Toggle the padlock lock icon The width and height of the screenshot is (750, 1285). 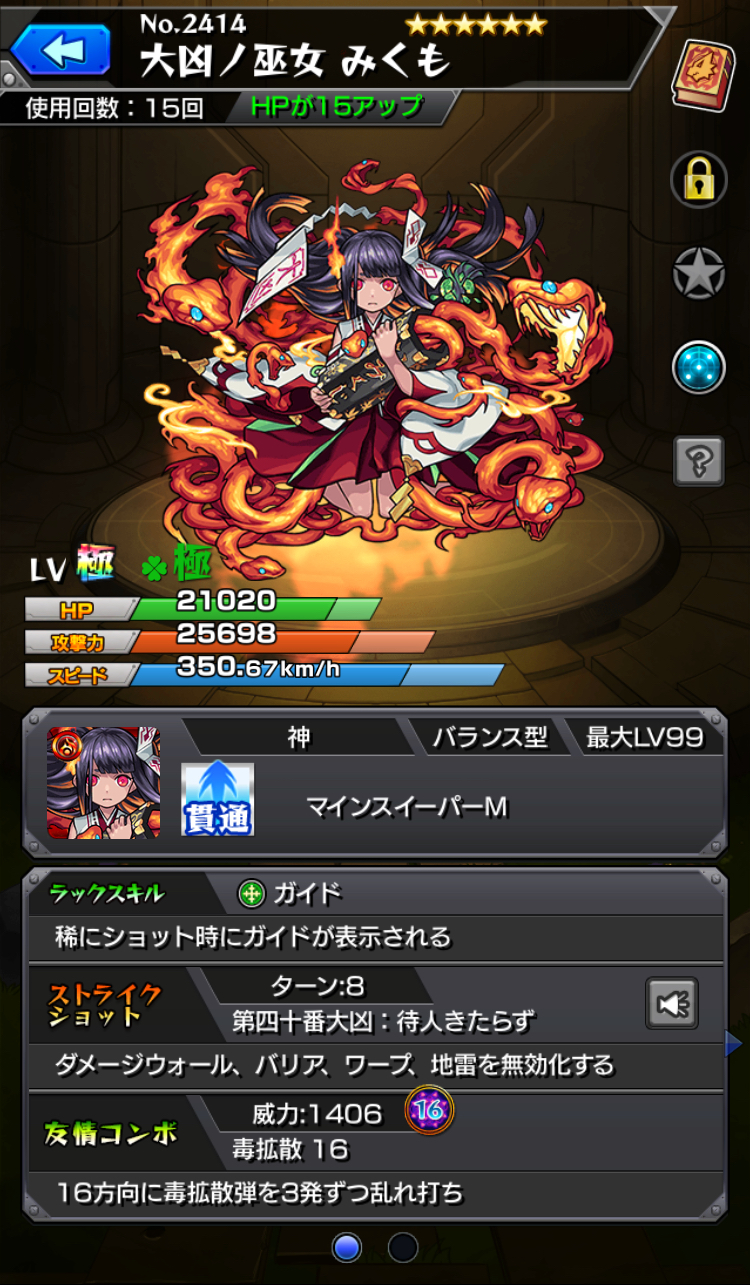point(698,180)
